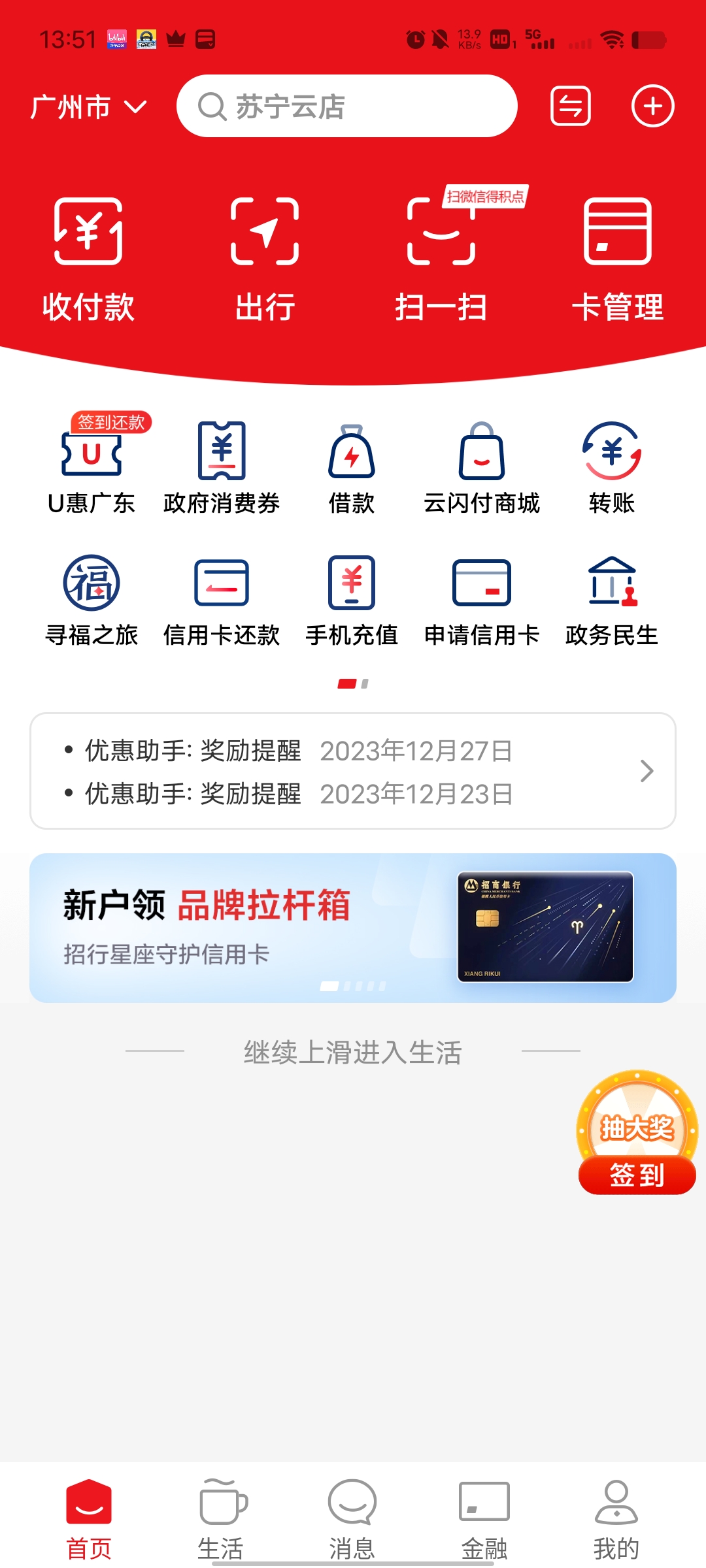Tap the page indicator dots below shortcuts

tap(353, 685)
